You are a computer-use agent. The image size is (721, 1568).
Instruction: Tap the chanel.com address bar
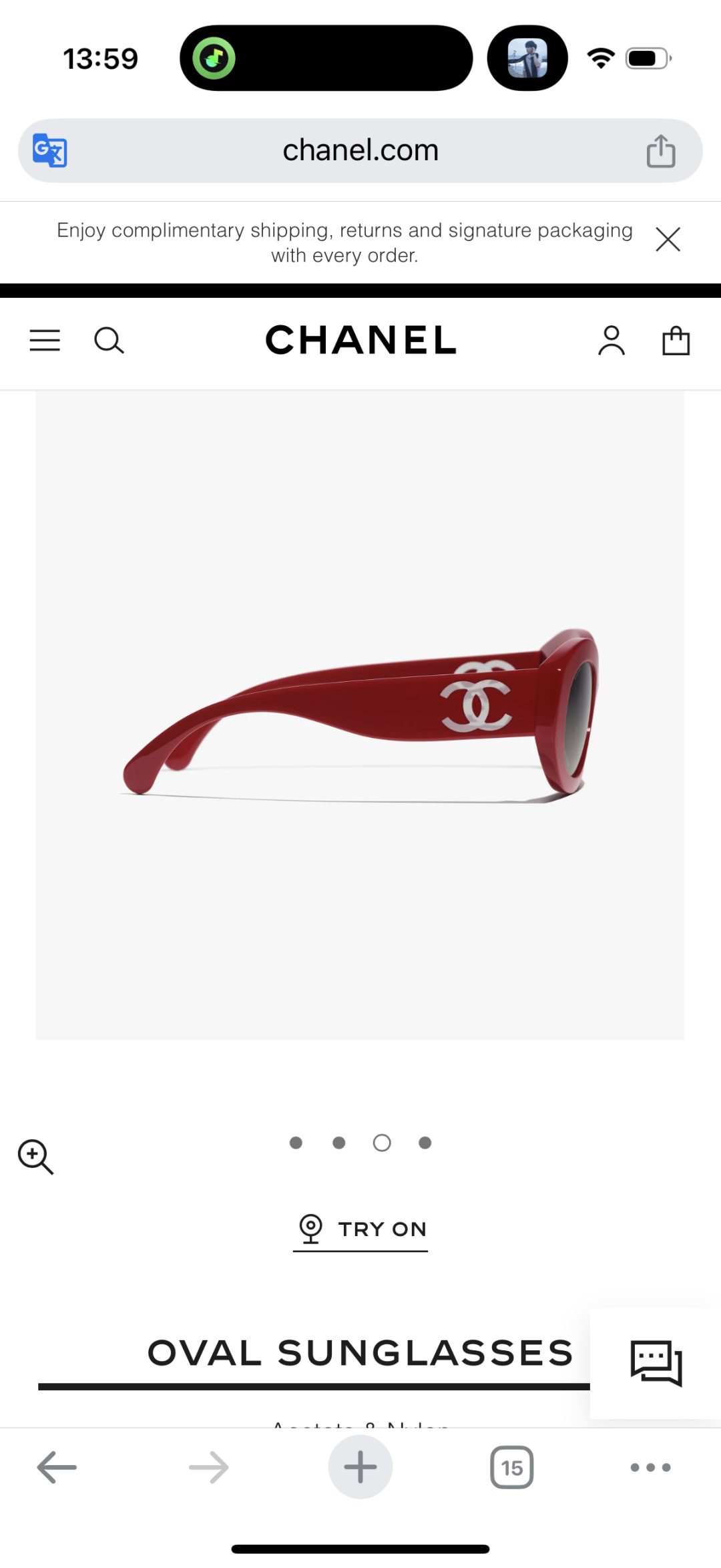coord(360,150)
